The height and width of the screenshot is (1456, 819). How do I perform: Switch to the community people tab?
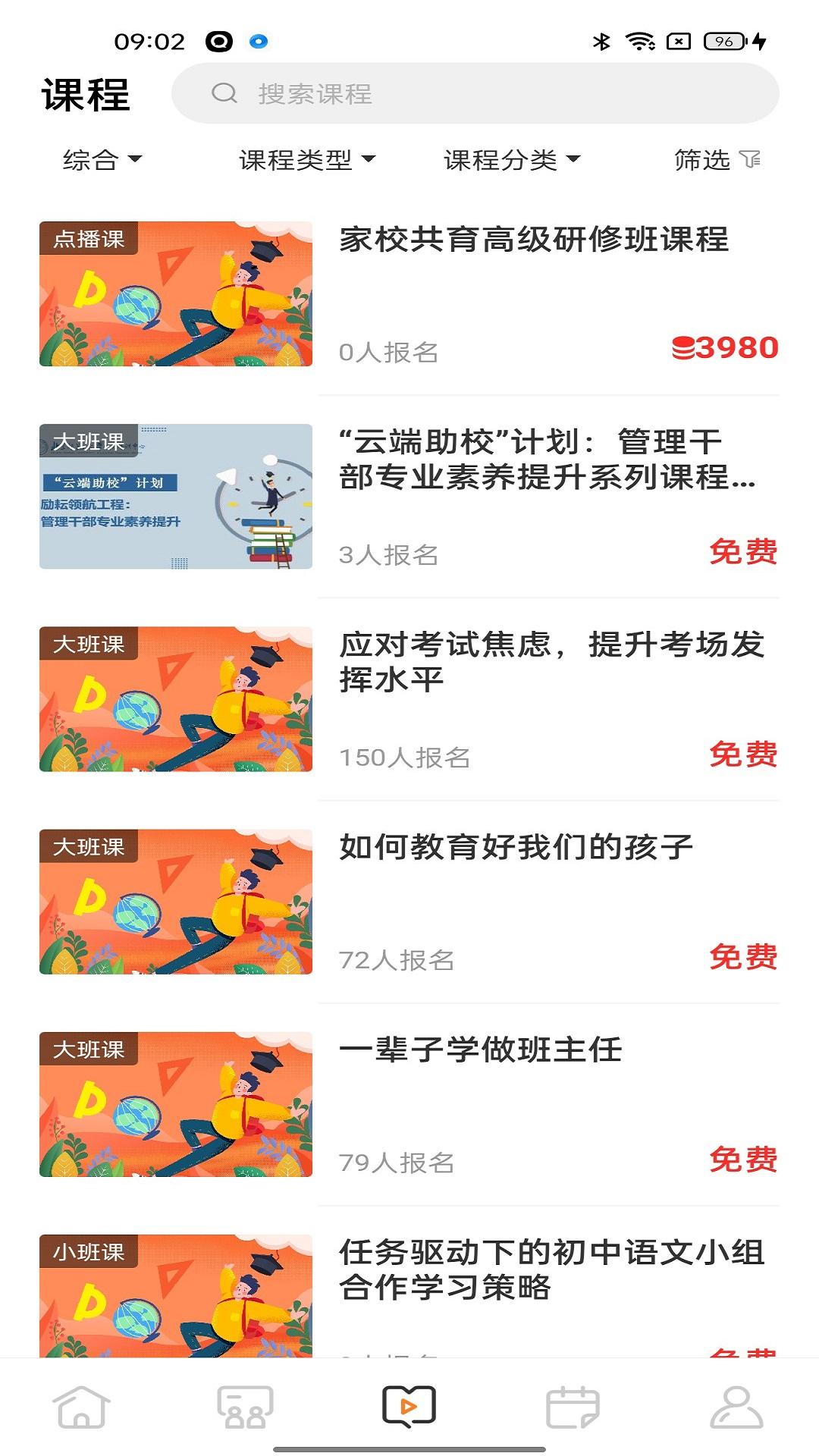pyautogui.click(x=245, y=1407)
